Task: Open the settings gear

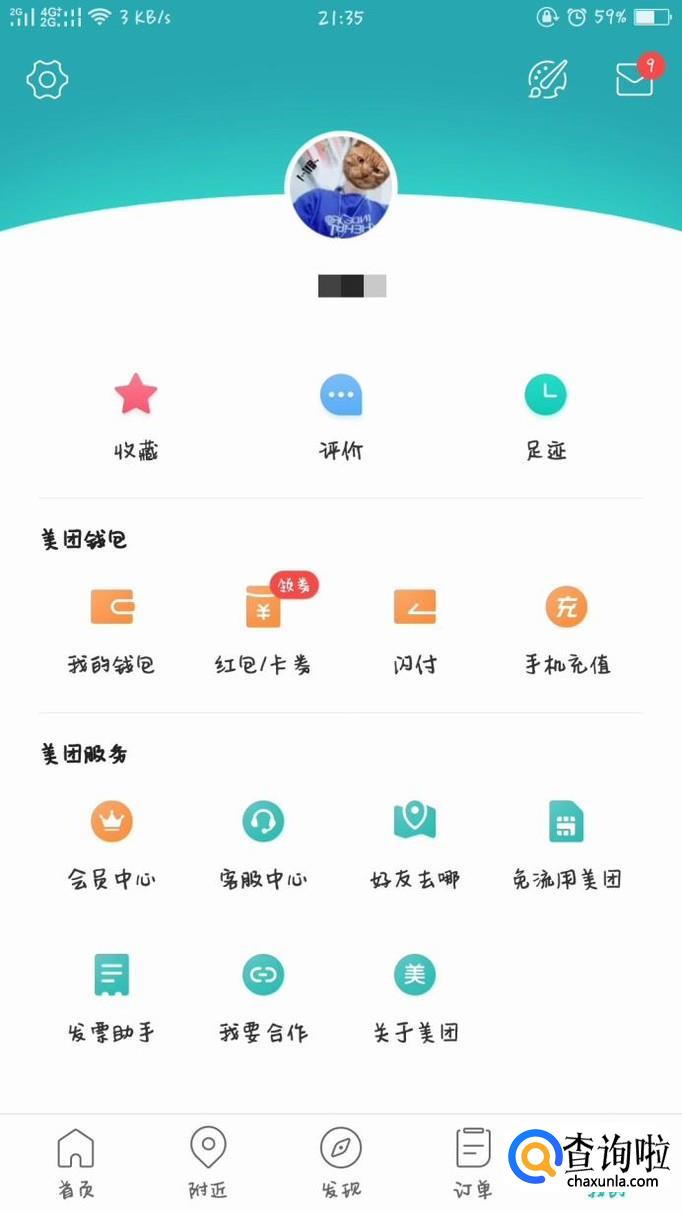Action: (x=47, y=79)
